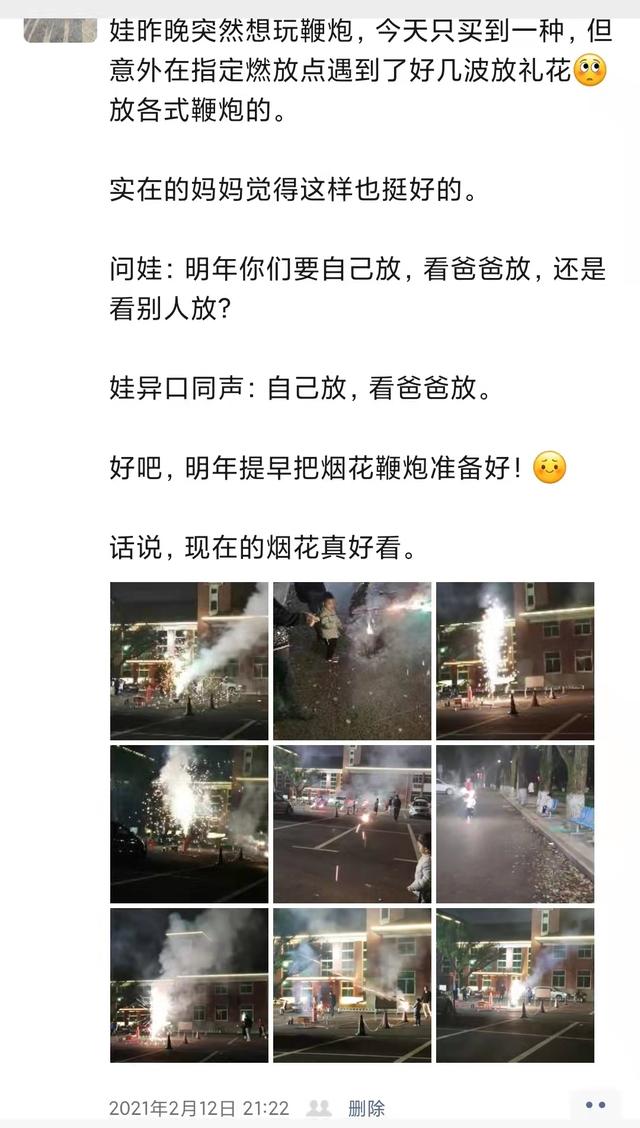
Task: Open the eighth photo in the grid
Action: (x=352, y=985)
